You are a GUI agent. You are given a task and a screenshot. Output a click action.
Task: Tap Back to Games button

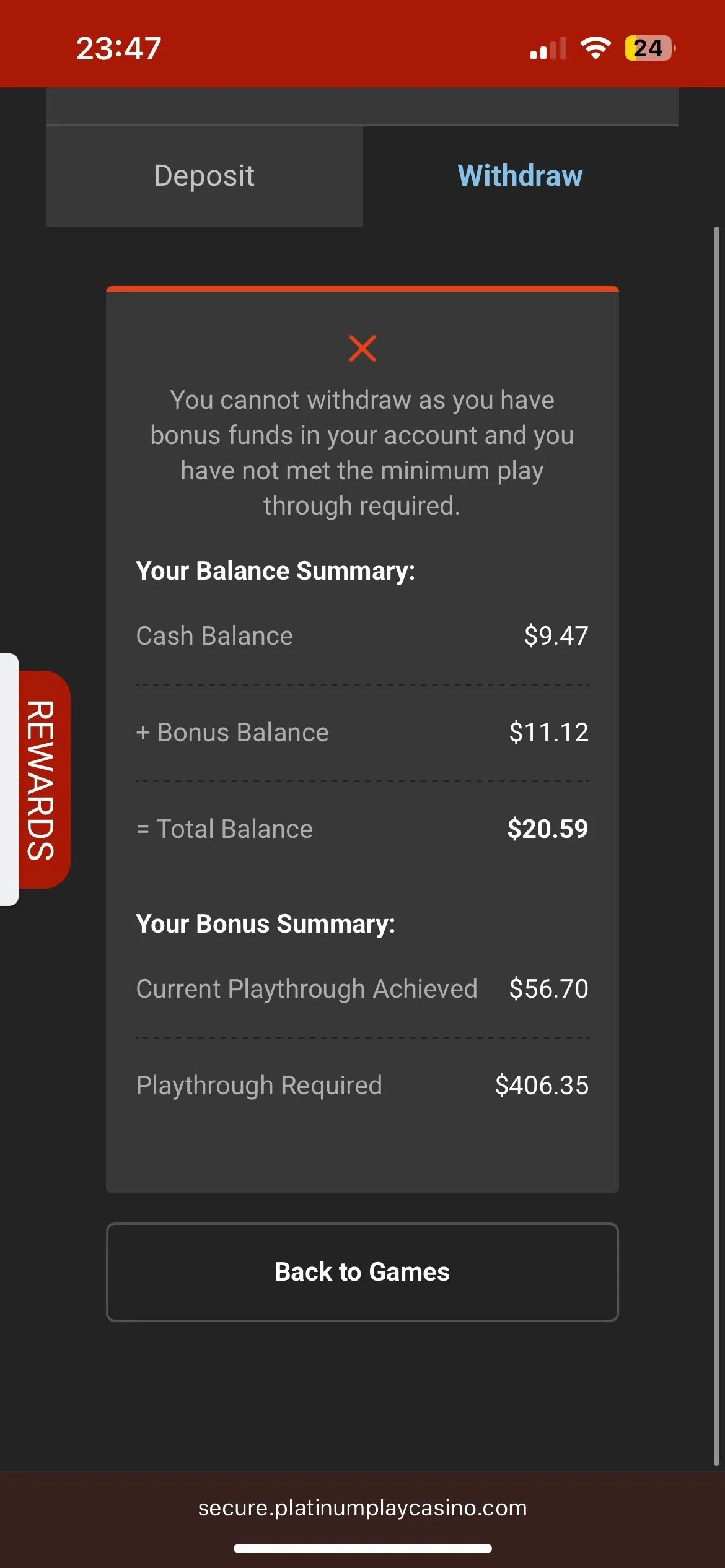tap(362, 1271)
